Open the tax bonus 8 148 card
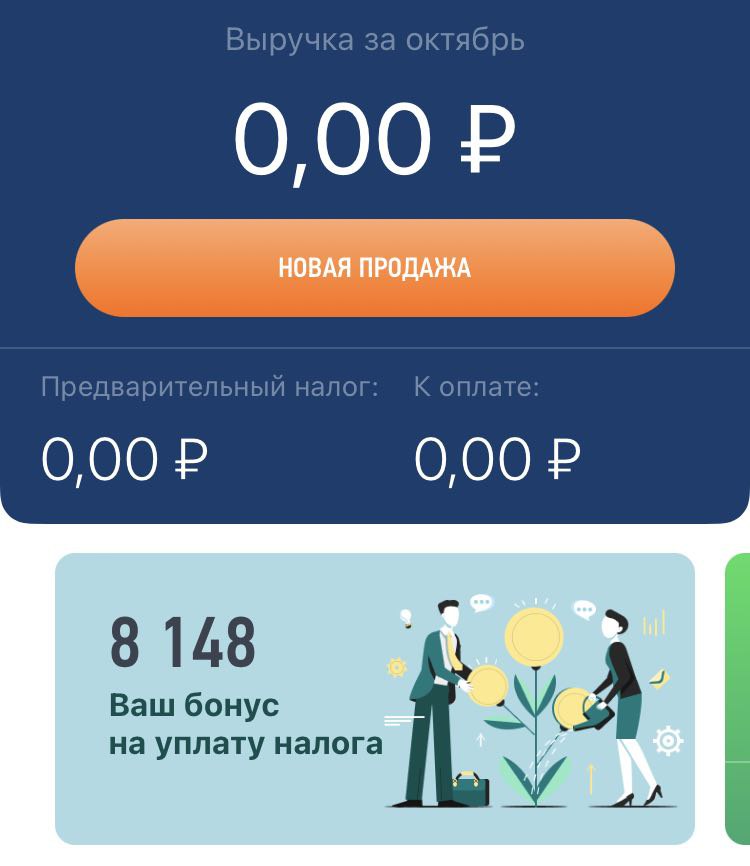 (374, 698)
